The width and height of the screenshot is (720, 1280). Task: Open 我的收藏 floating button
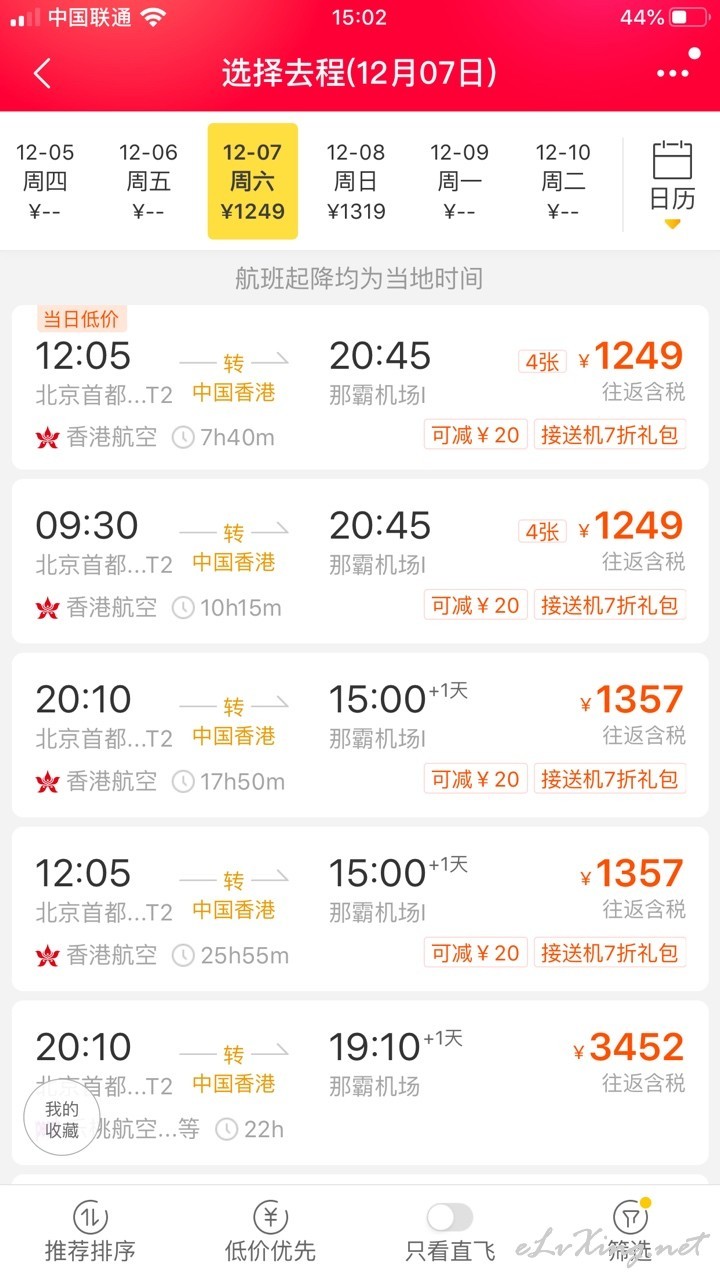(x=62, y=1119)
